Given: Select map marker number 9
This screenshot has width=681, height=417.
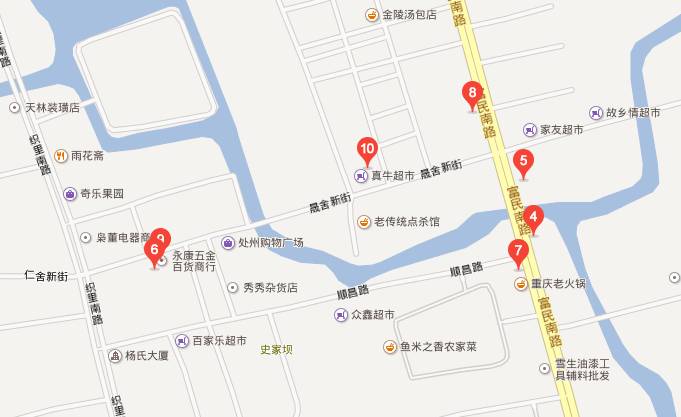Looking at the screenshot, I should [162, 236].
